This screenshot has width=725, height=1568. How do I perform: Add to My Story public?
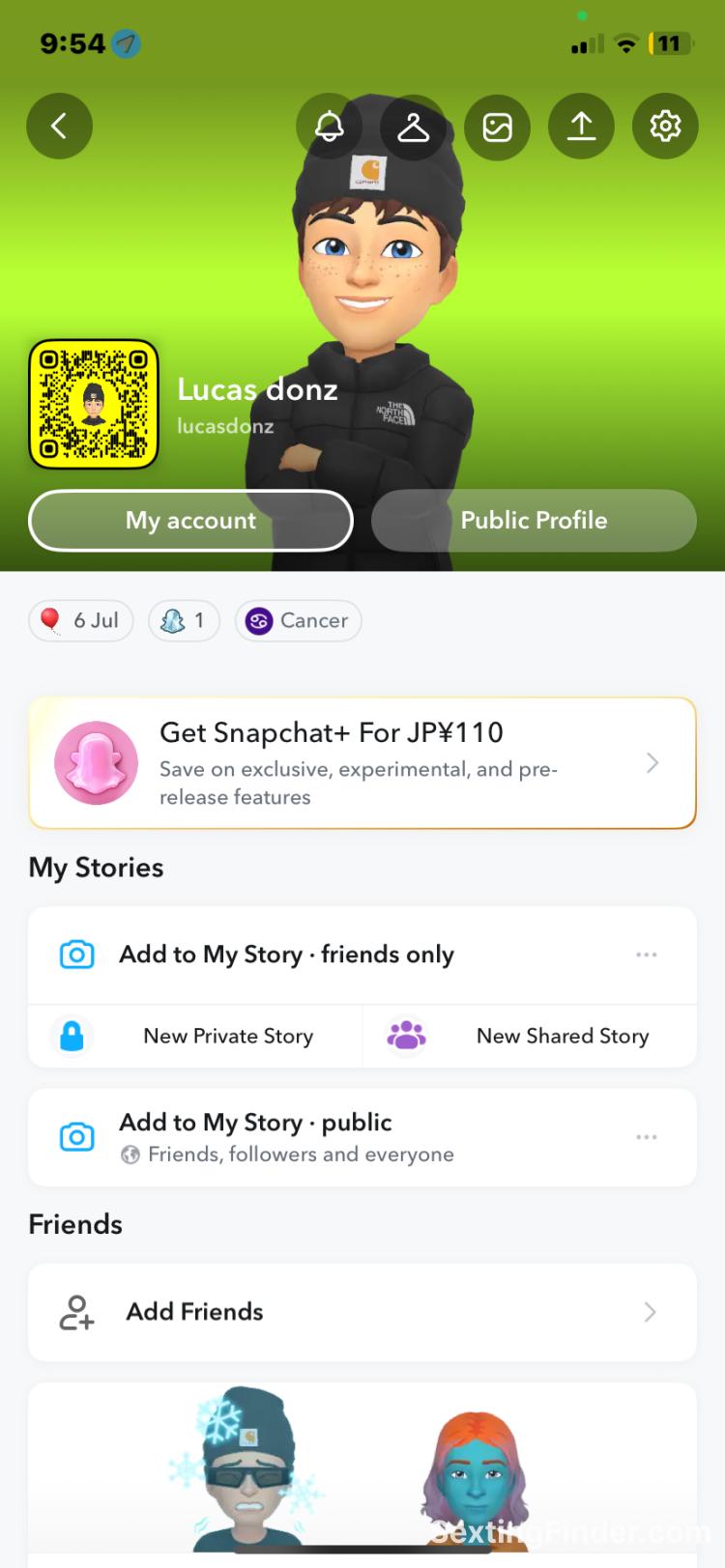[286, 1136]
